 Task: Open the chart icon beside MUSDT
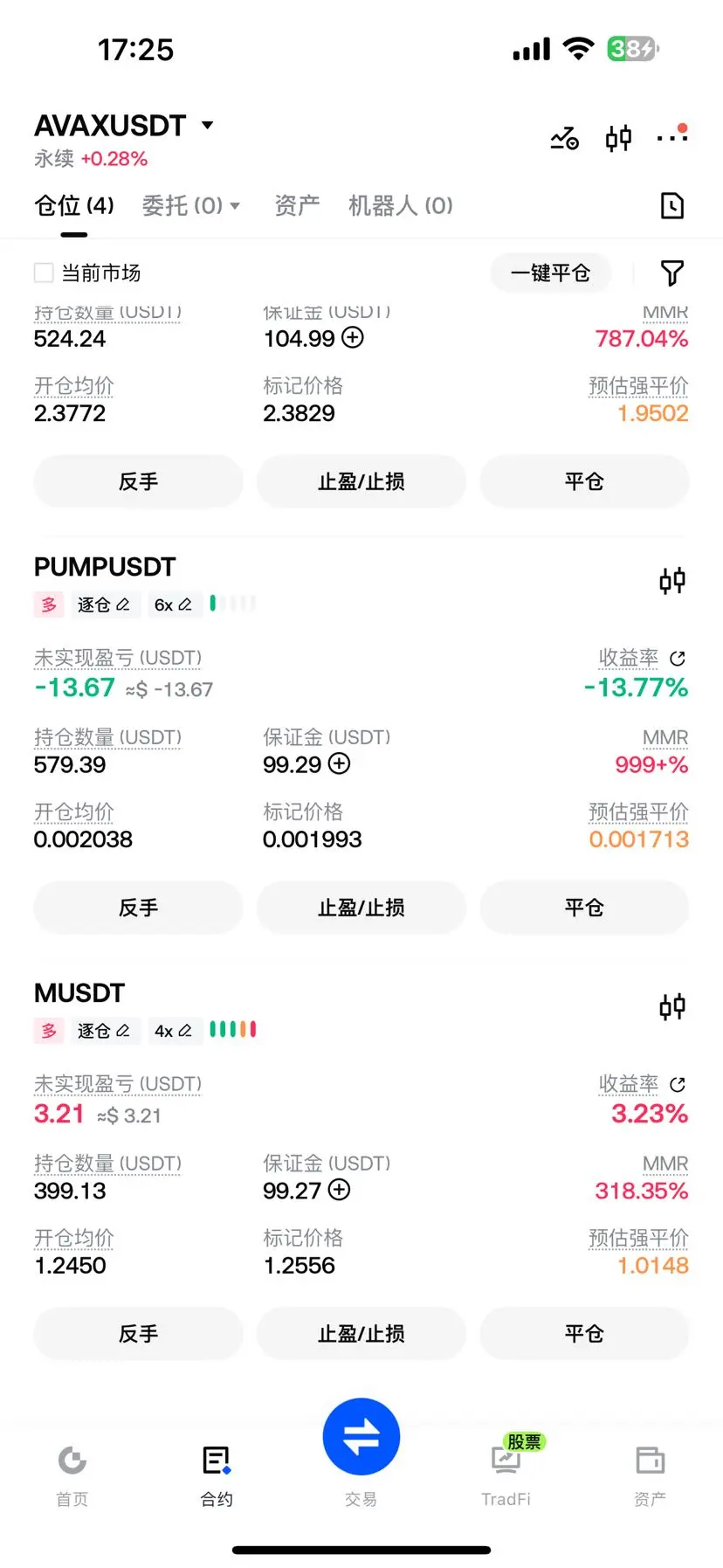tap(672, 1007)
